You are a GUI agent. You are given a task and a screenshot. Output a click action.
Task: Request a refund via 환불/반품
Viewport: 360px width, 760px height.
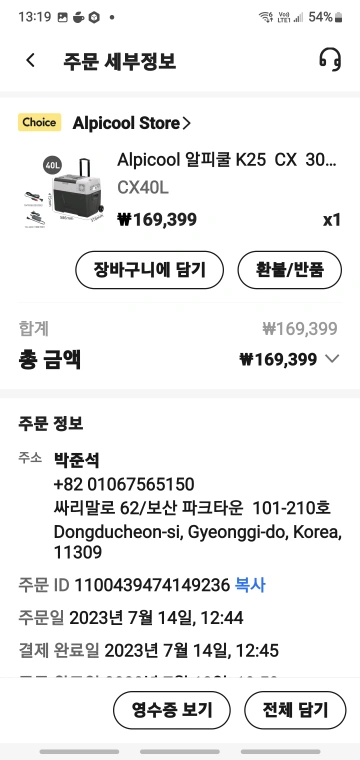[289, 269]
